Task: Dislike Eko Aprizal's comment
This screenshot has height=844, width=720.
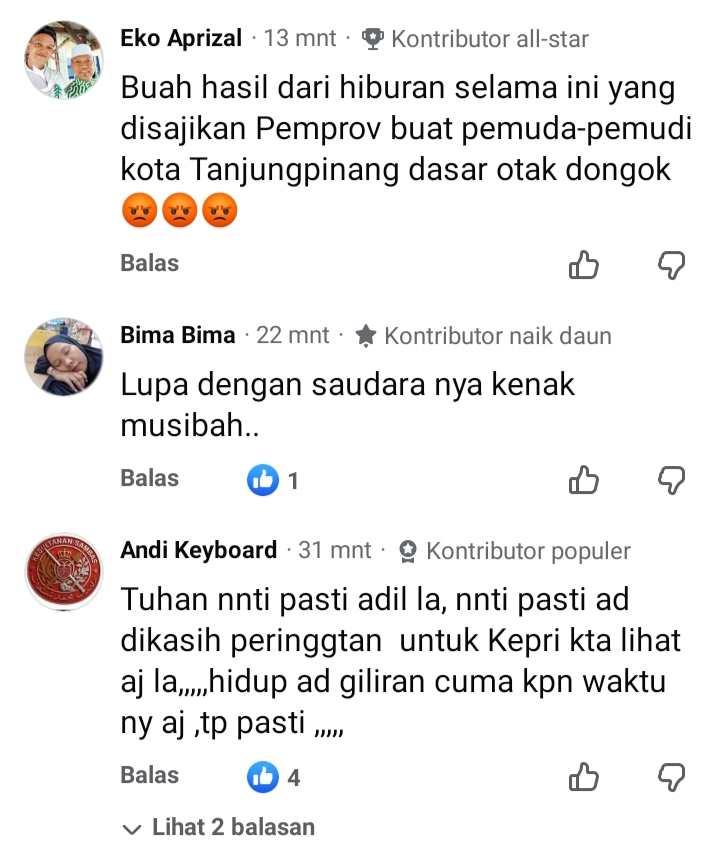Action: (671, 265)
